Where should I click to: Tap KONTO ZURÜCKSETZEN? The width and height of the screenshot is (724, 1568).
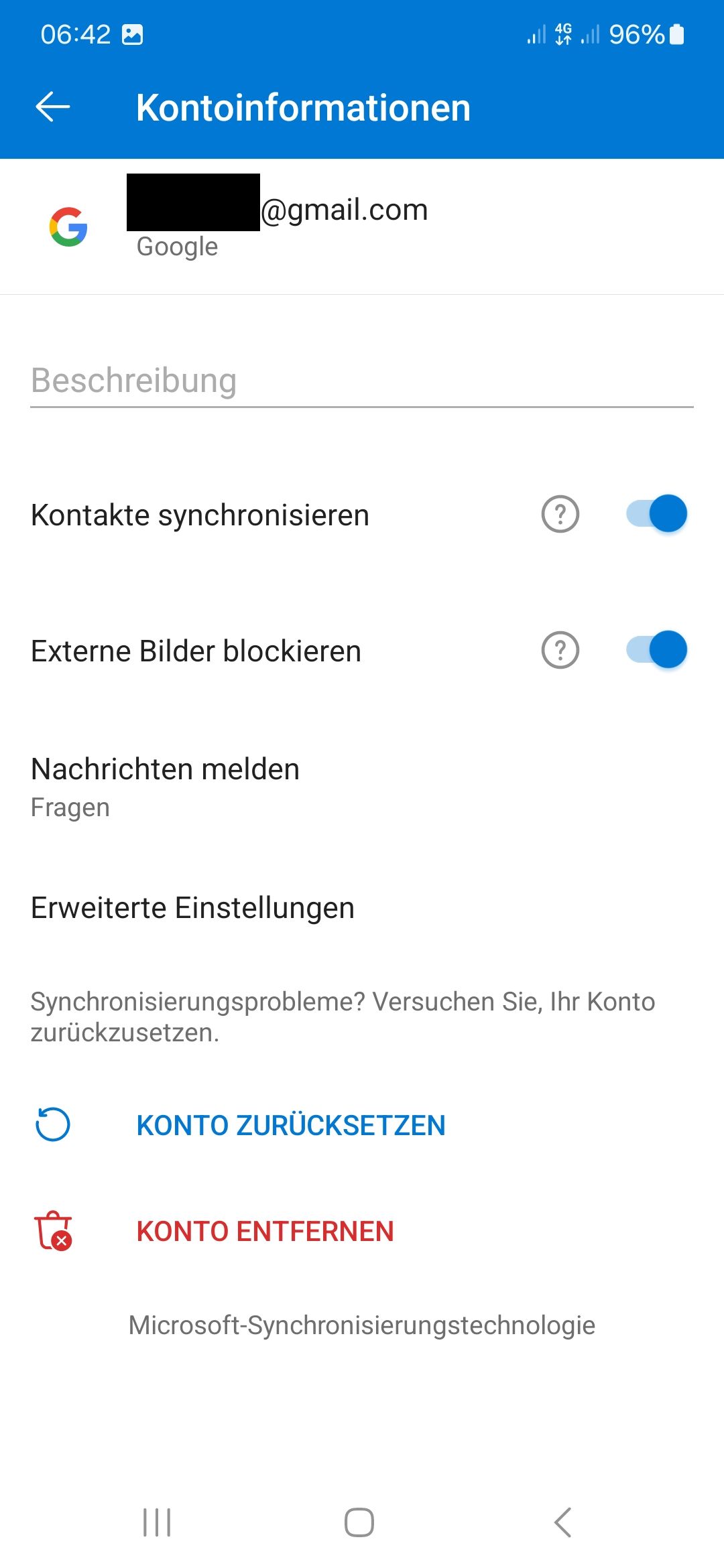click(291, 1125)
